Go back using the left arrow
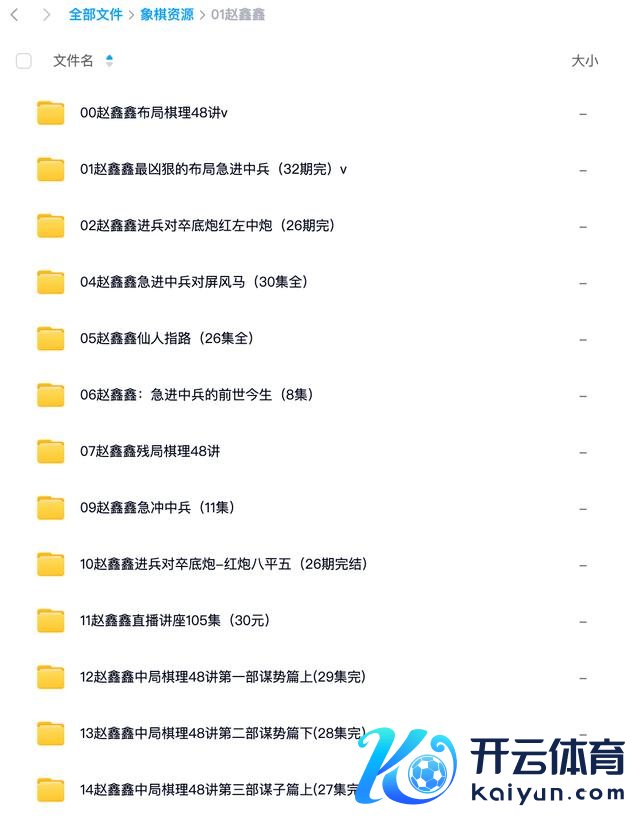Viewport: 640px width, 826px height. coord(15,15)
